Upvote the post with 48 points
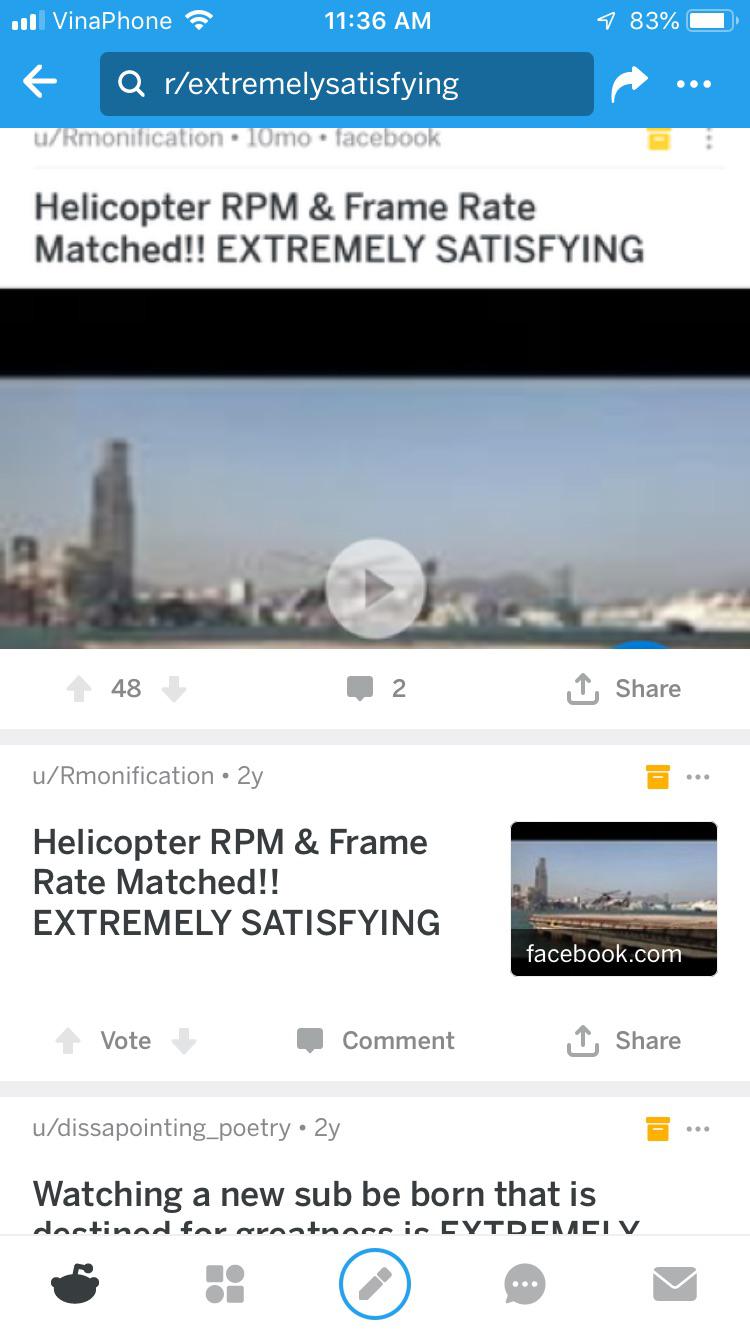The height and width of the screenshot is (1334, 750). pos(79,688)
